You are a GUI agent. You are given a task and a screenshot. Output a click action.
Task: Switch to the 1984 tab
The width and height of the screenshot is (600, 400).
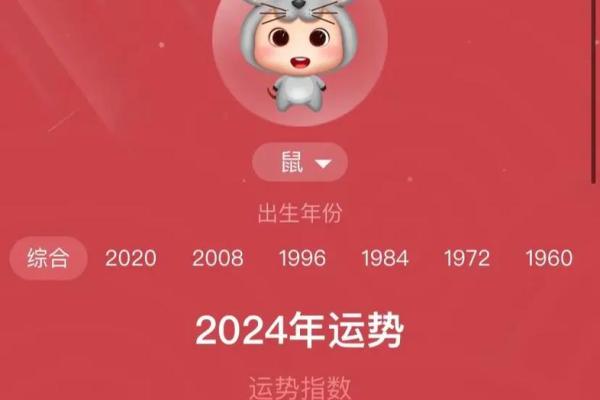point(385,259)
